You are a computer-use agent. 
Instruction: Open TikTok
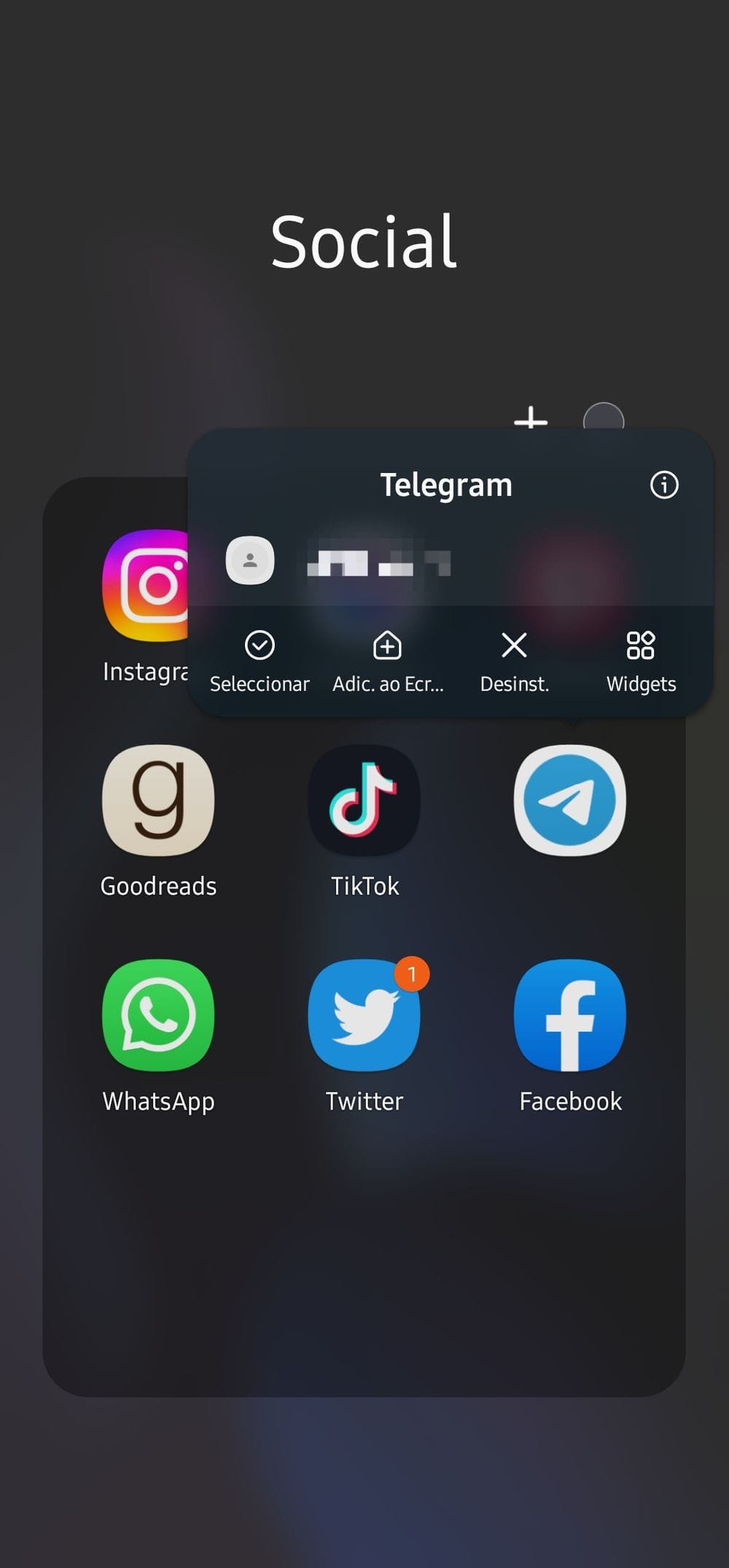364,801
